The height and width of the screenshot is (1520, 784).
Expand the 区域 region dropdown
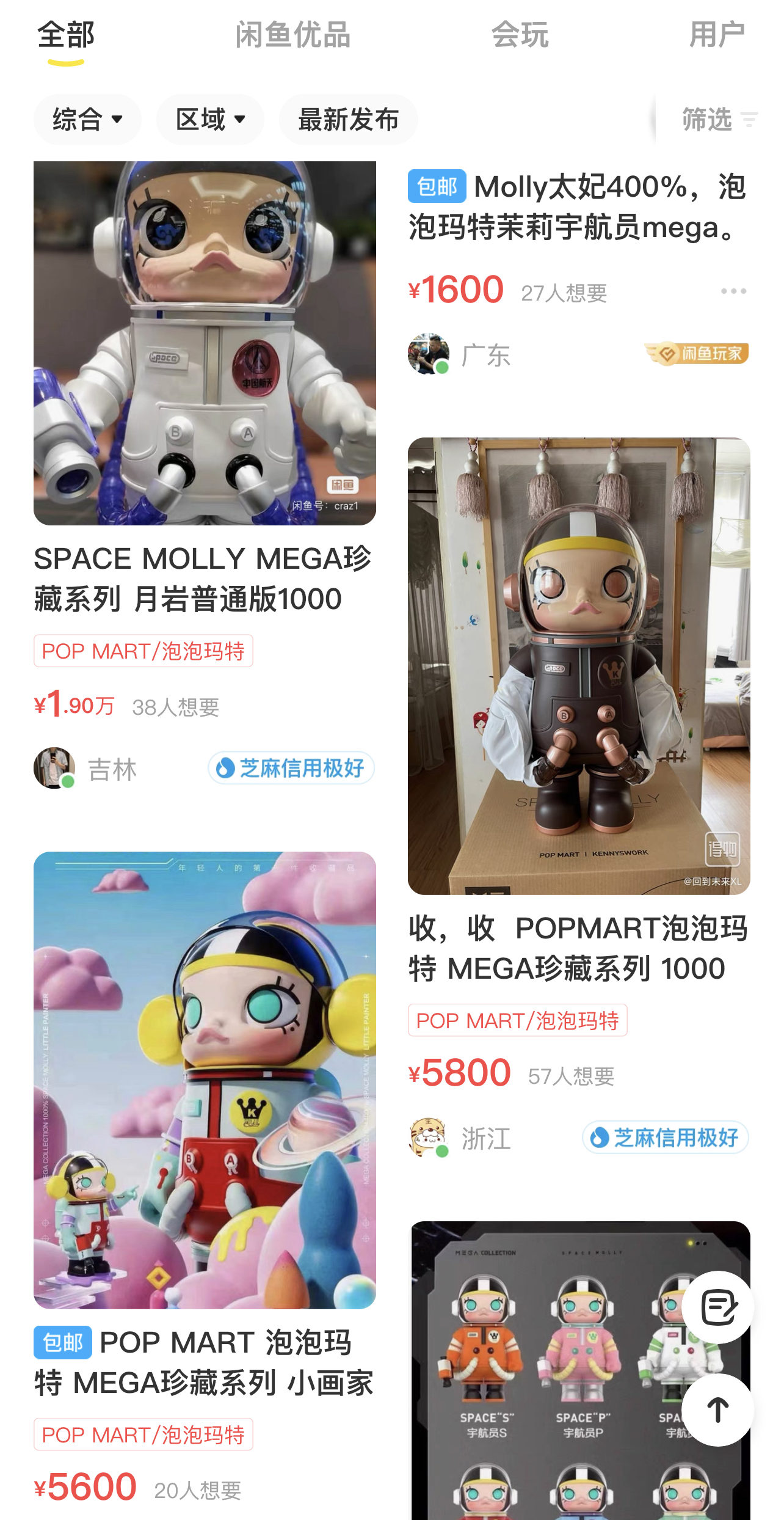tap(210, 119)
